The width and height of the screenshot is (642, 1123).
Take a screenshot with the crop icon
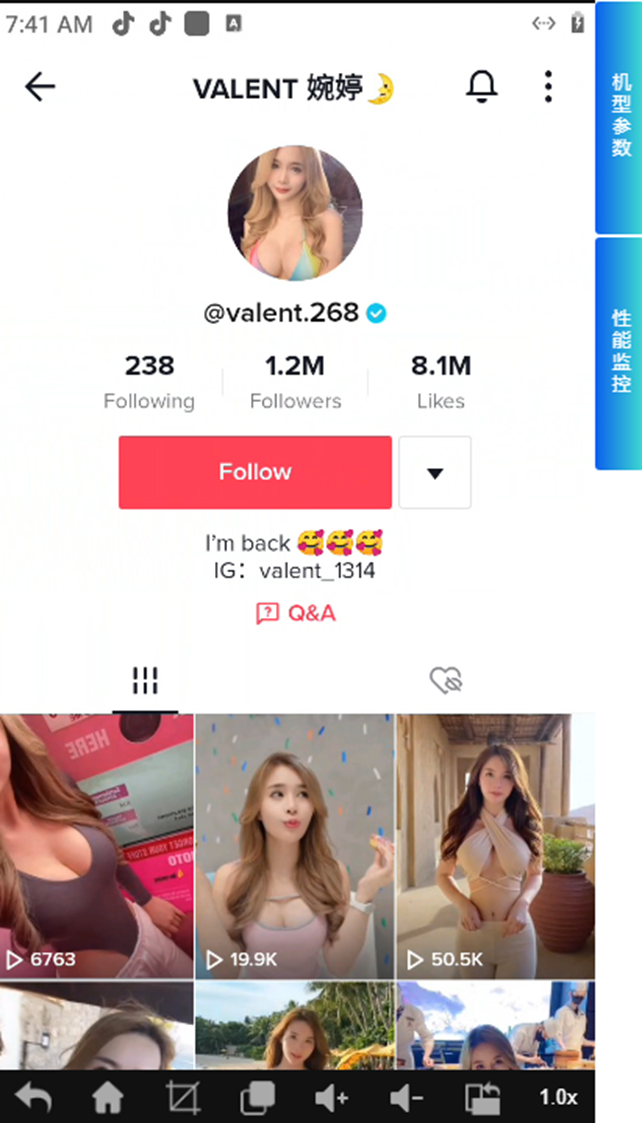(183, 1098)
